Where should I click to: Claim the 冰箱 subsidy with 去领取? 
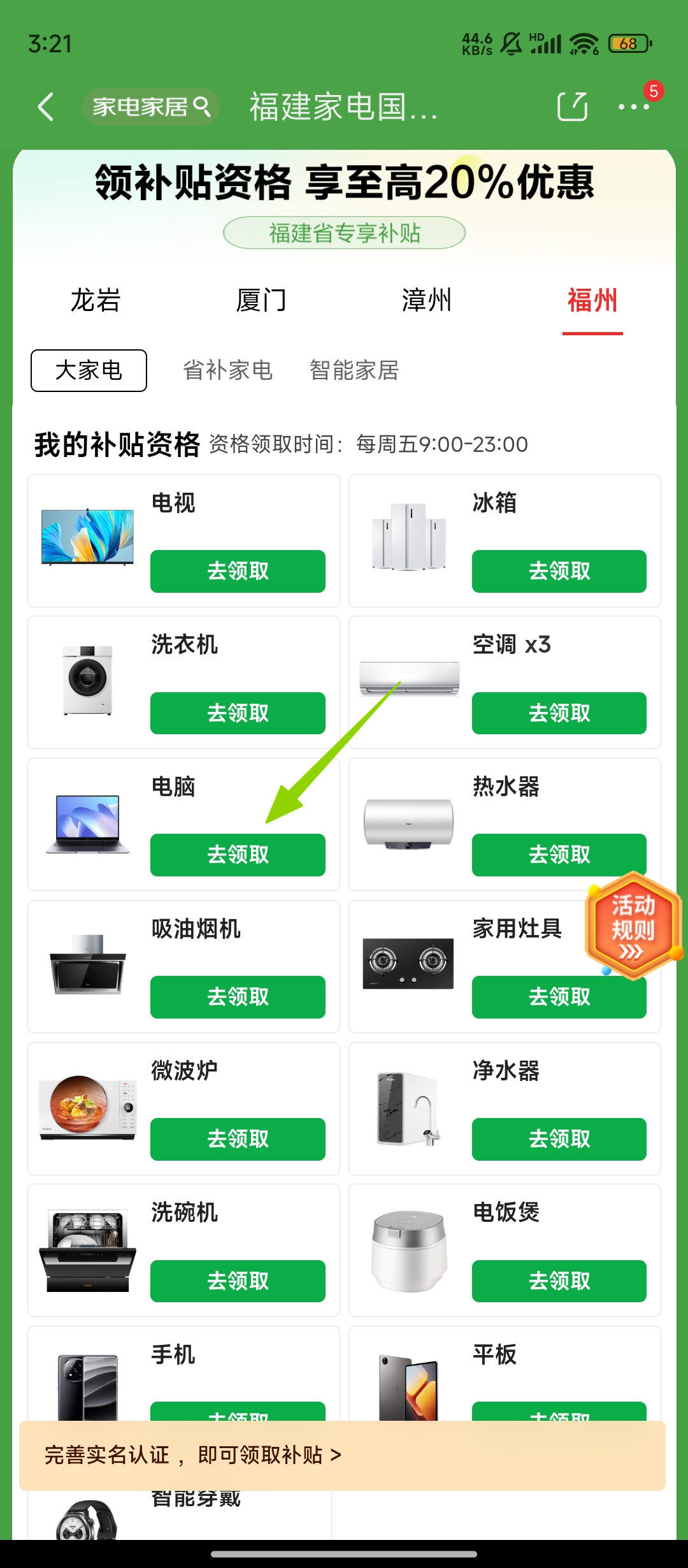click(559, 571)
